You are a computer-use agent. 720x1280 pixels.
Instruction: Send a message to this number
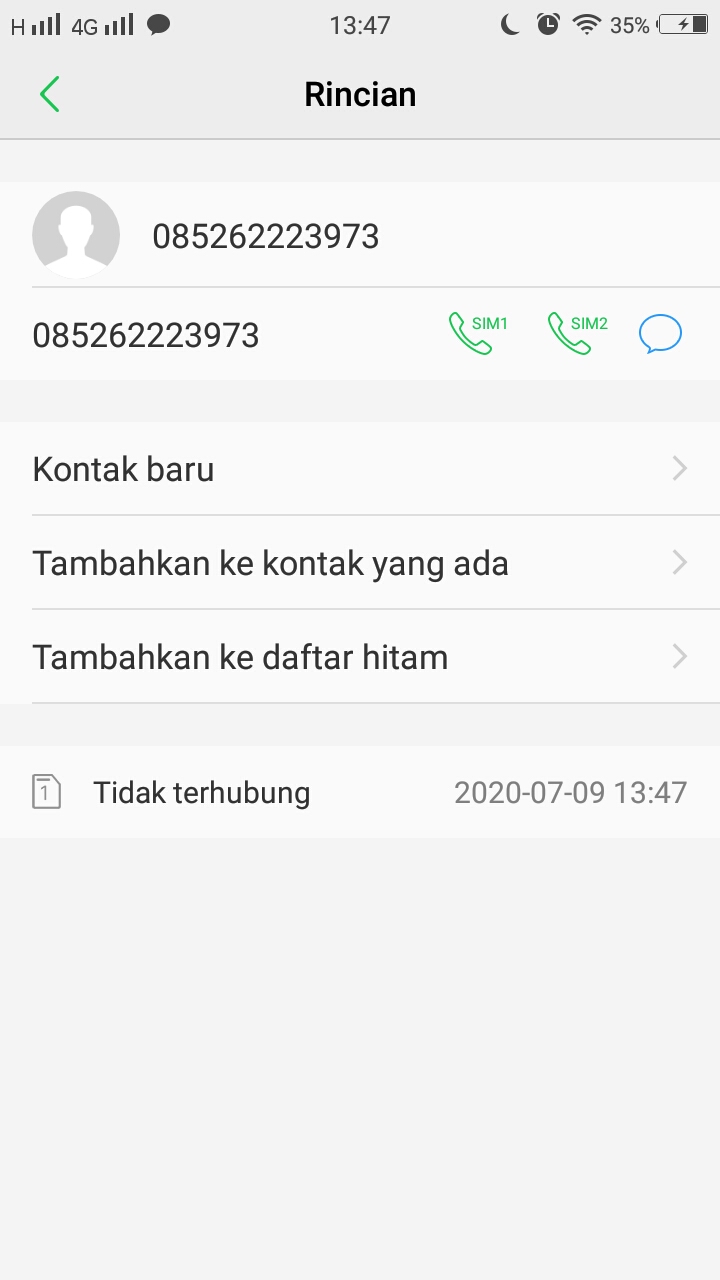pyautogui.click(x=660, y=334)
